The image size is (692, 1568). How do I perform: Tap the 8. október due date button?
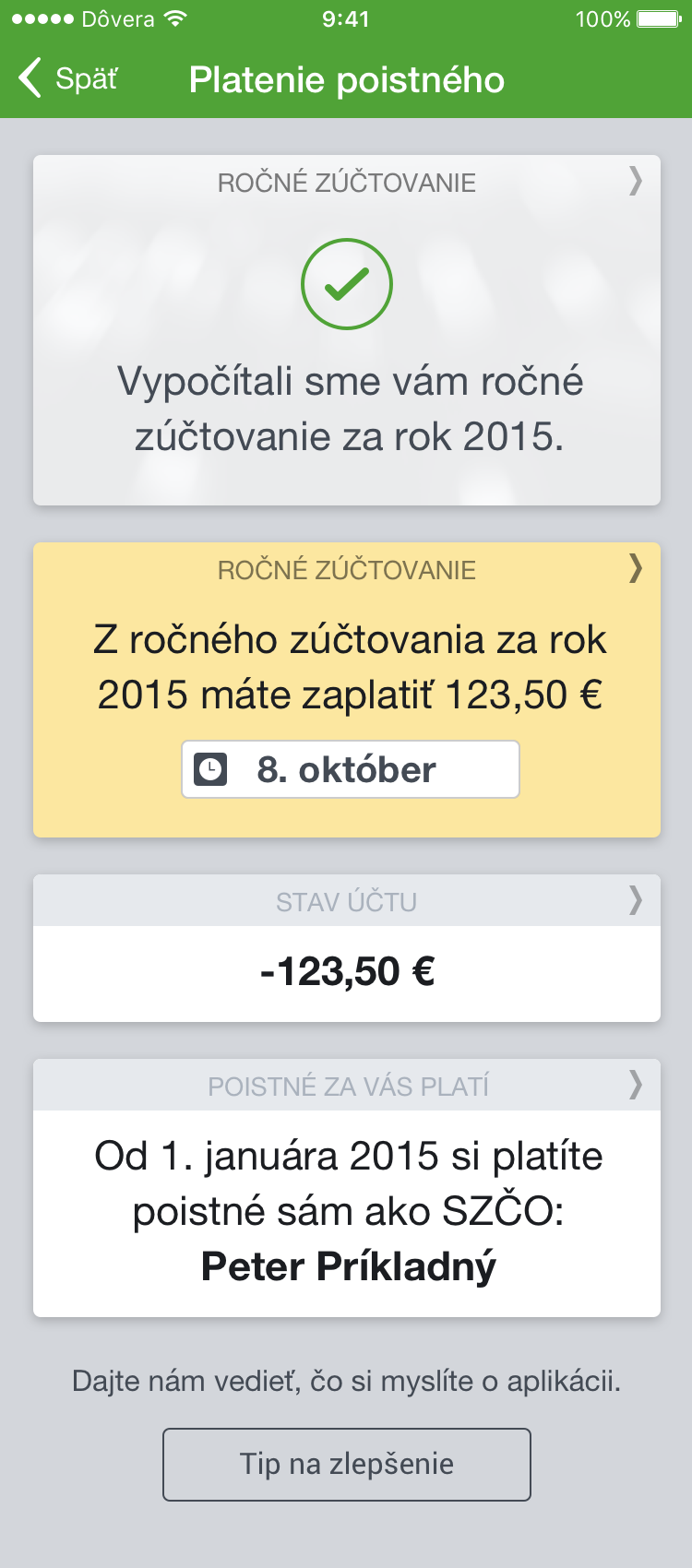point(351,769)
